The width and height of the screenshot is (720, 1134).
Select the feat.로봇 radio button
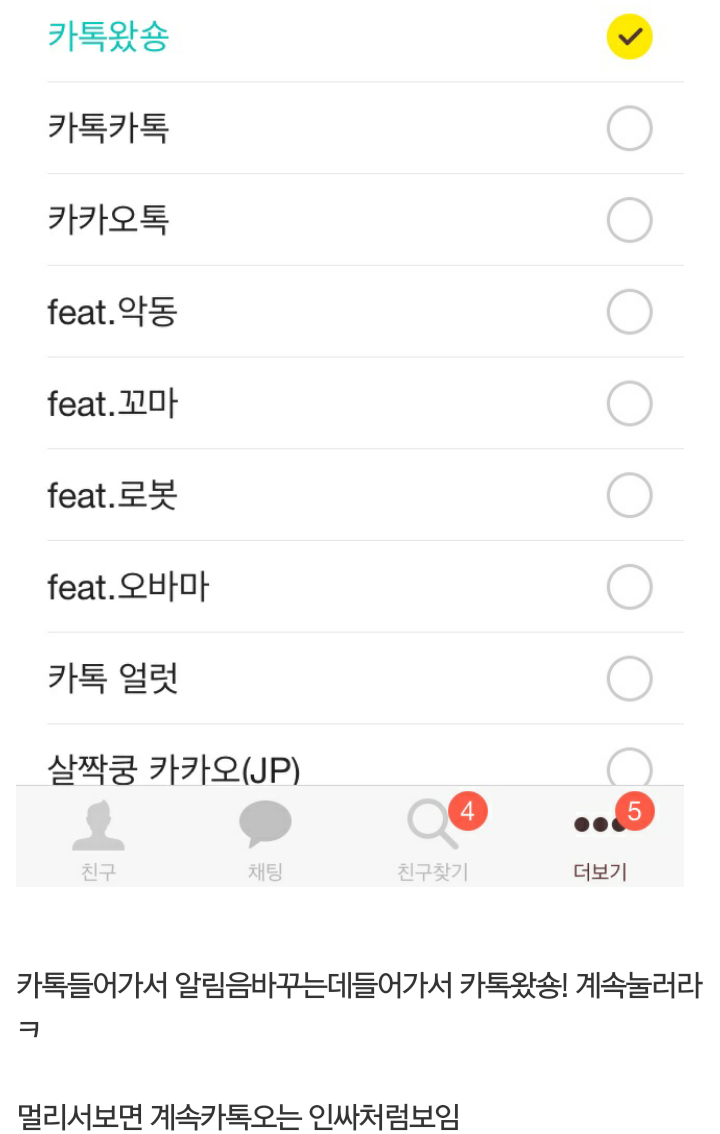pos(629,495)
